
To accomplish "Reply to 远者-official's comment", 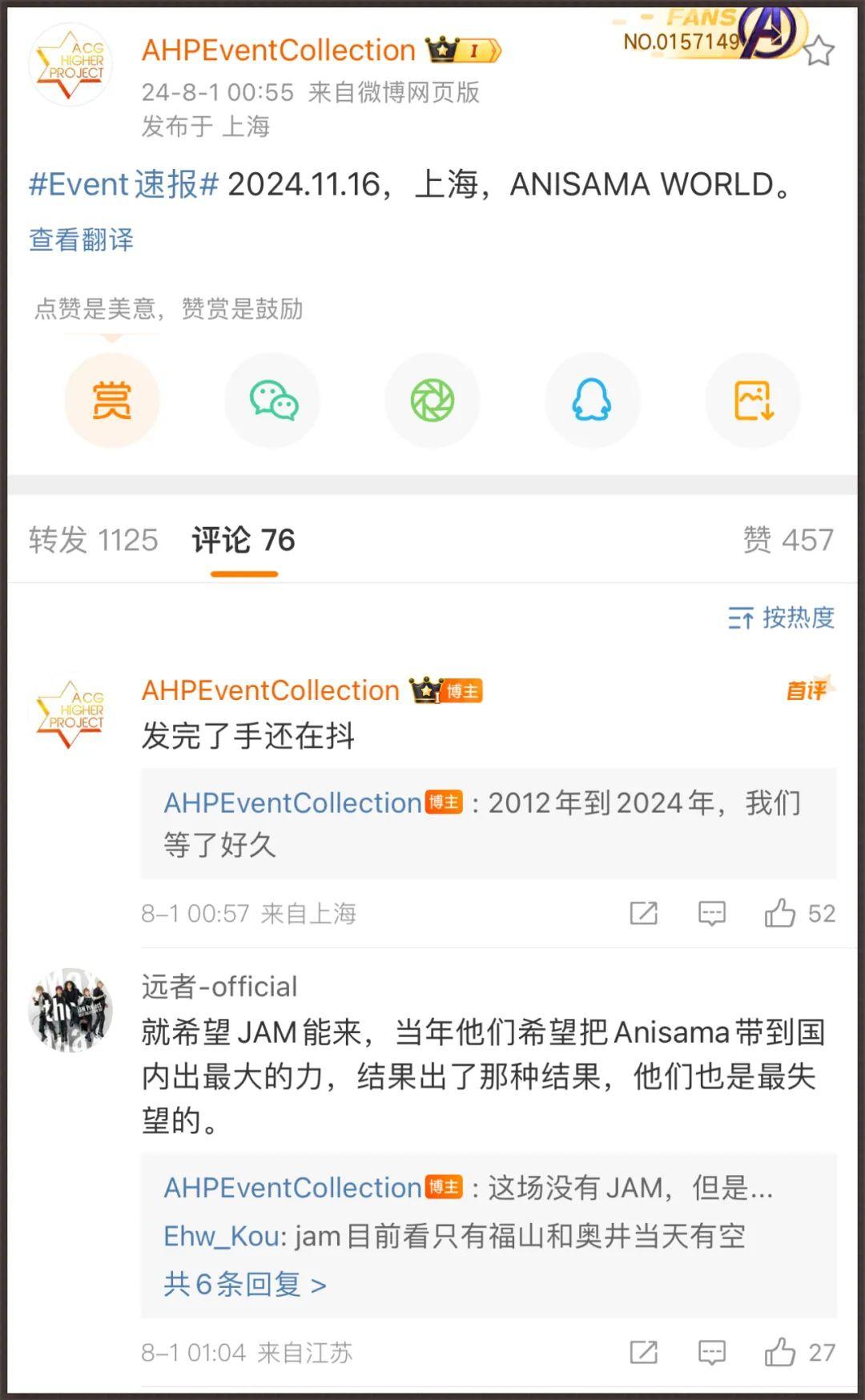I will click(x=711, y=1353).
